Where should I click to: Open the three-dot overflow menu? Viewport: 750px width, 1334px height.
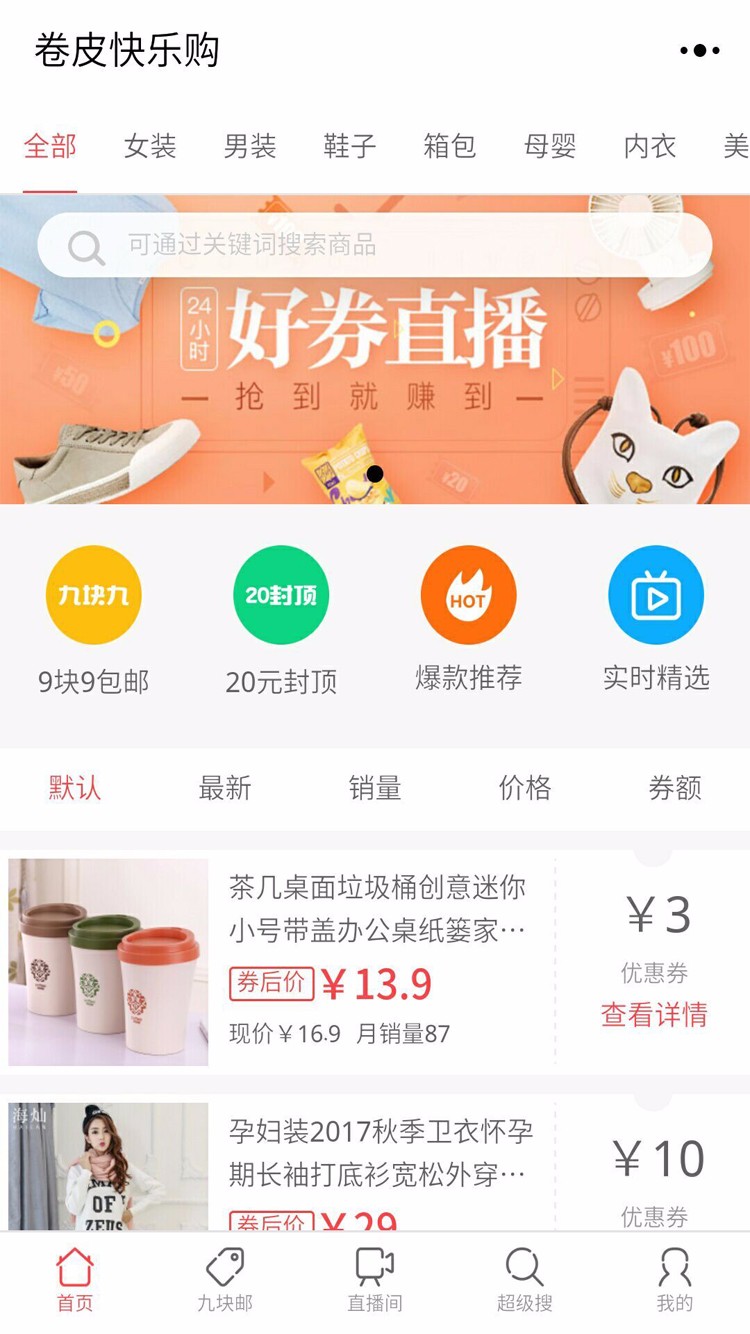(699, 50)
